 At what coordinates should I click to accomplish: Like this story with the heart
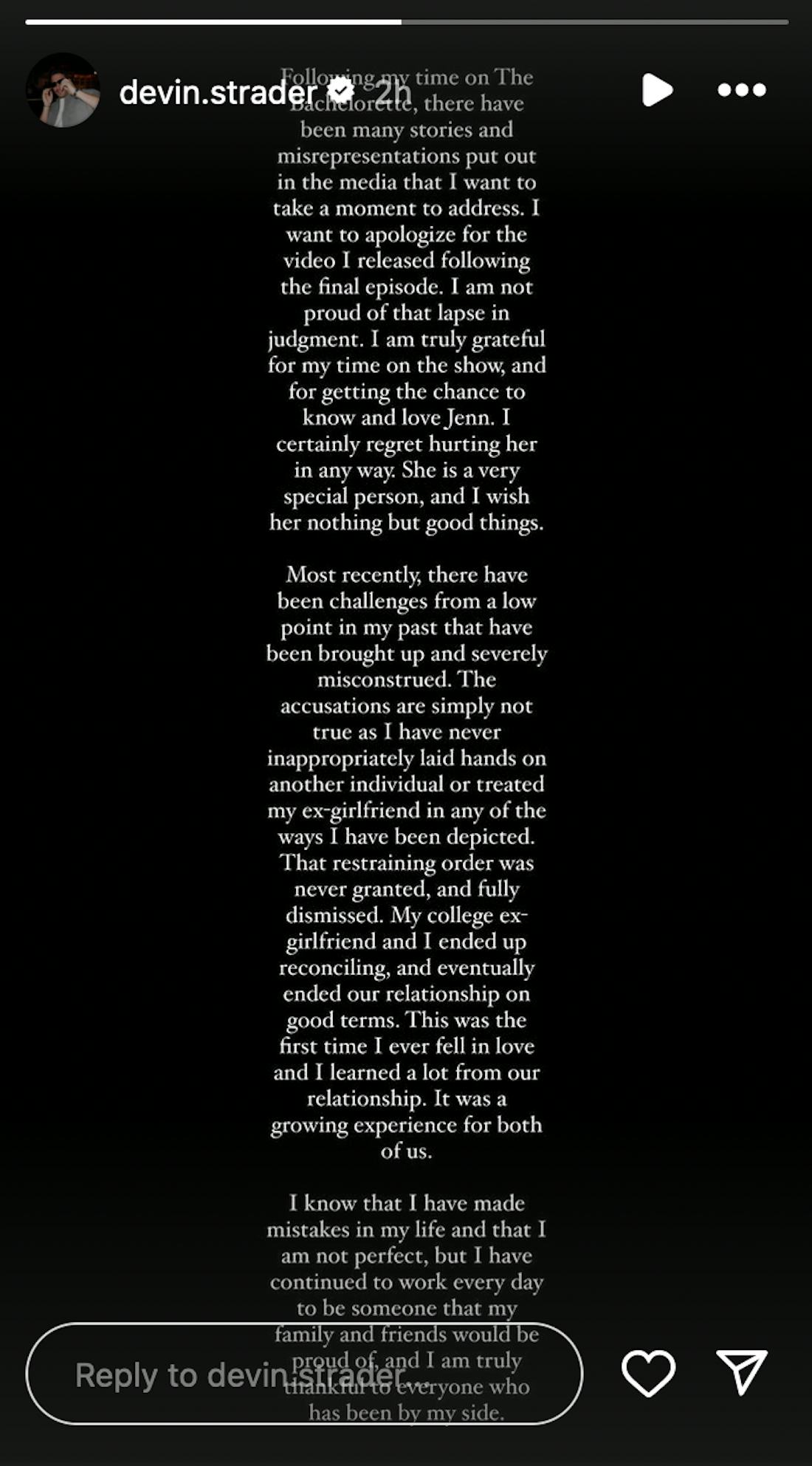coord(648,1373)
